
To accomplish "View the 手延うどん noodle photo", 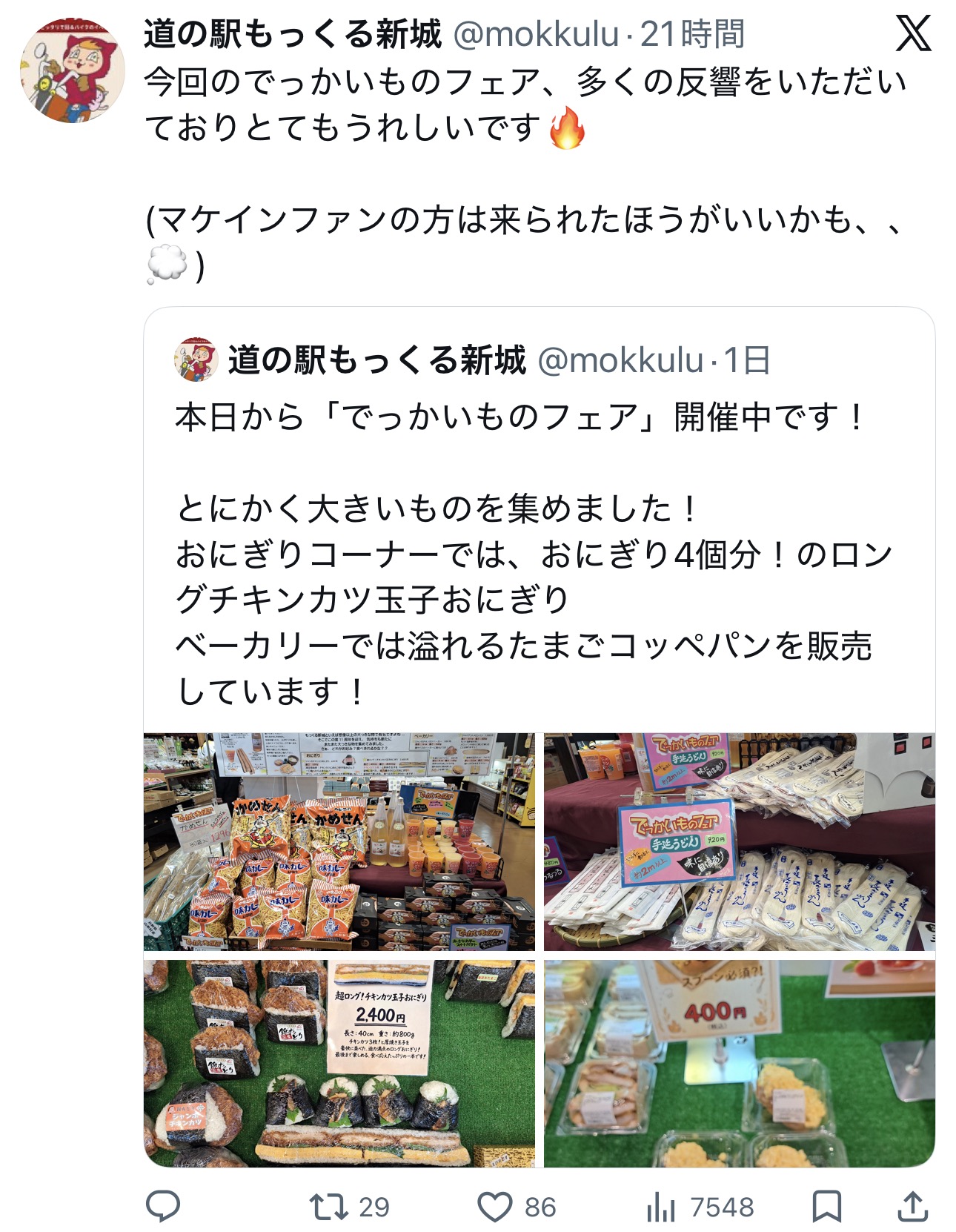I will [739, 841].
